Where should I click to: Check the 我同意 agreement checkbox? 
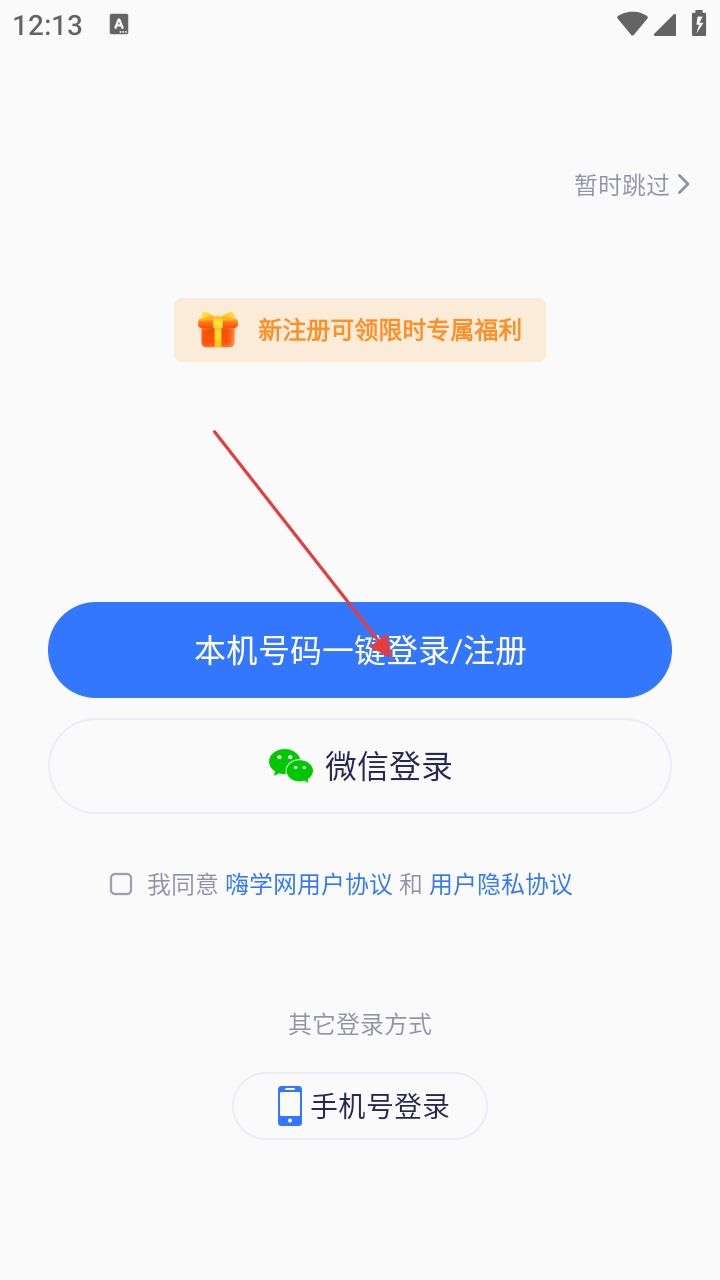coord(121,884)
